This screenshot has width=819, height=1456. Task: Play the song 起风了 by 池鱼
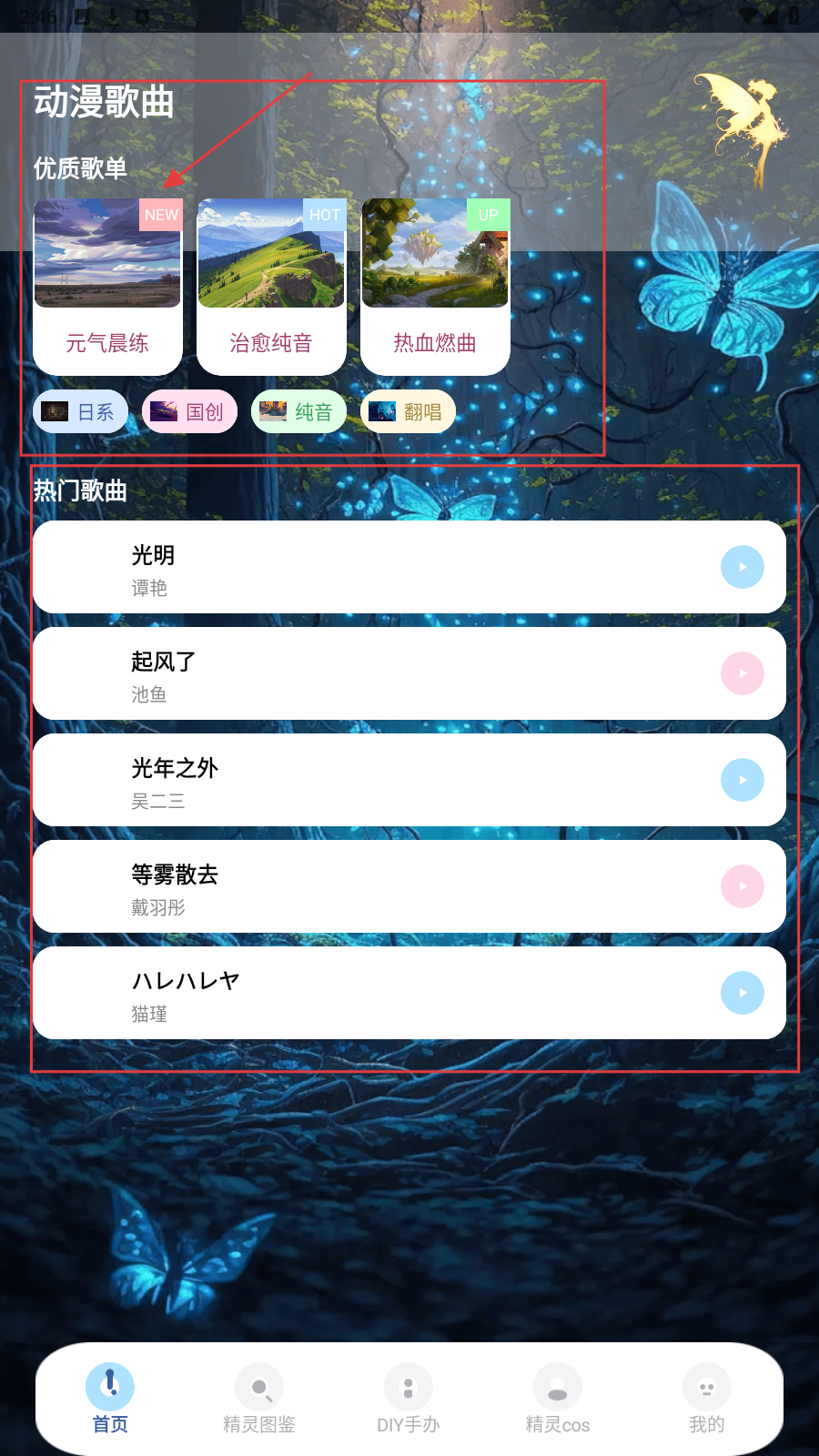[742, 673]
